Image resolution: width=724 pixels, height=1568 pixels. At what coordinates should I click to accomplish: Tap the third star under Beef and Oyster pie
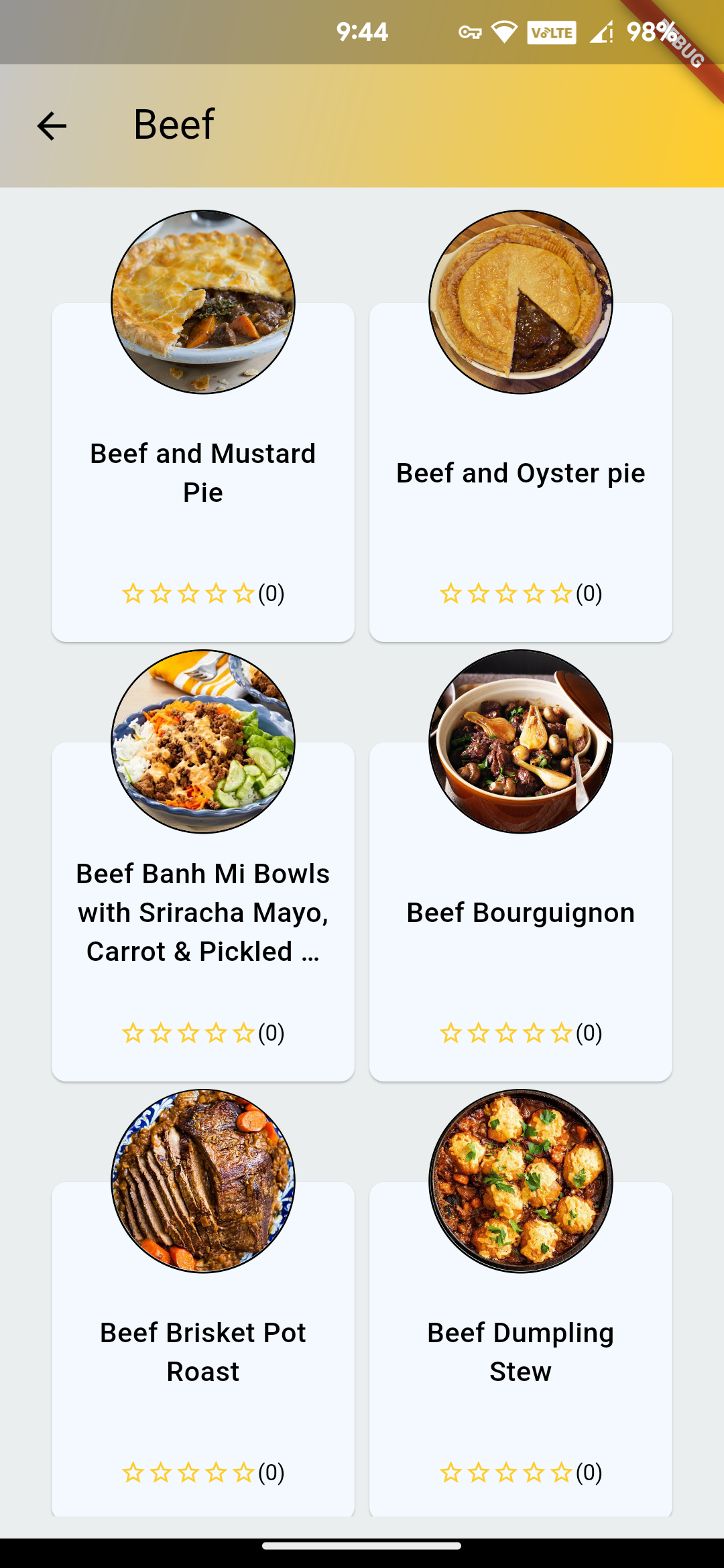click(x=505, y=593)
